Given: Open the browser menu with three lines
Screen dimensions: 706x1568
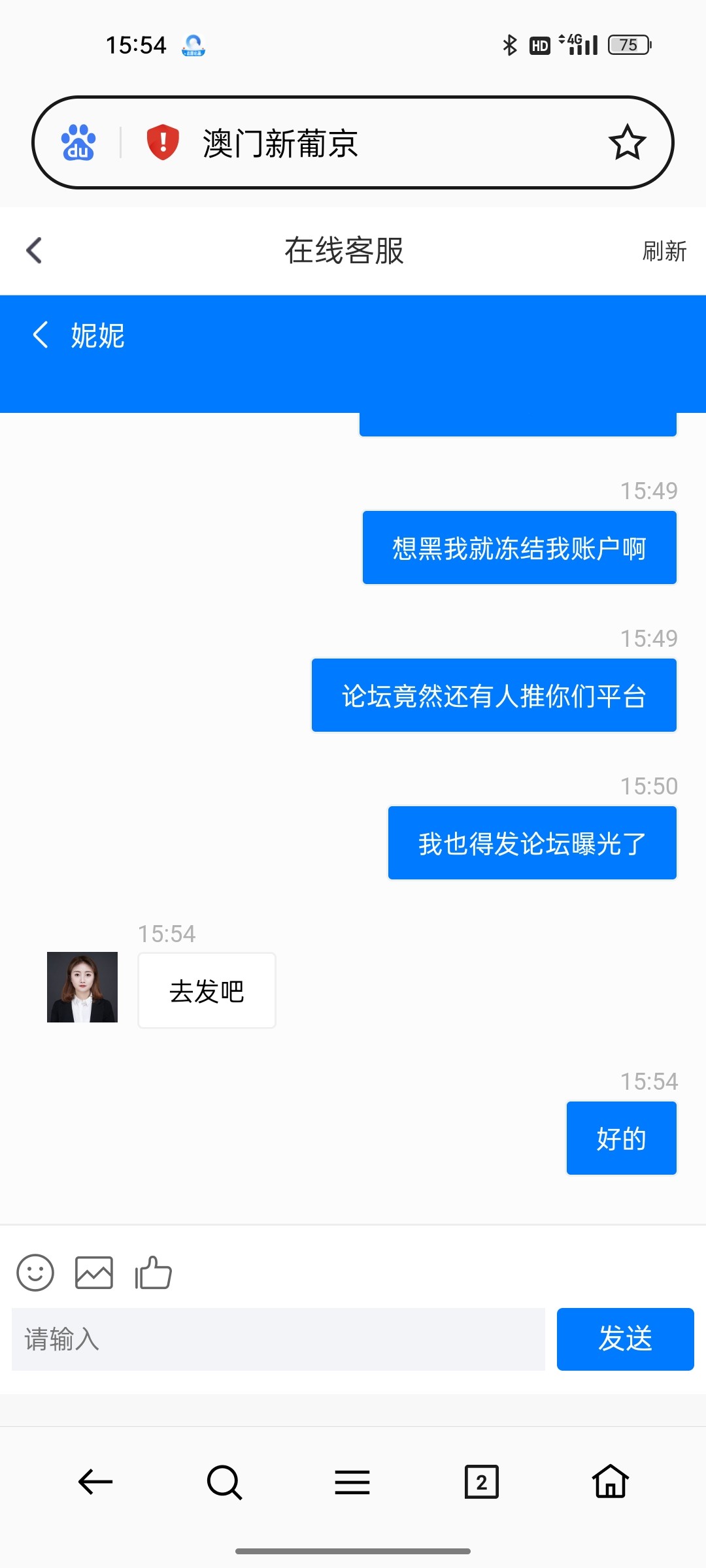Looking at the screenshot, I should pos(352,1482).
